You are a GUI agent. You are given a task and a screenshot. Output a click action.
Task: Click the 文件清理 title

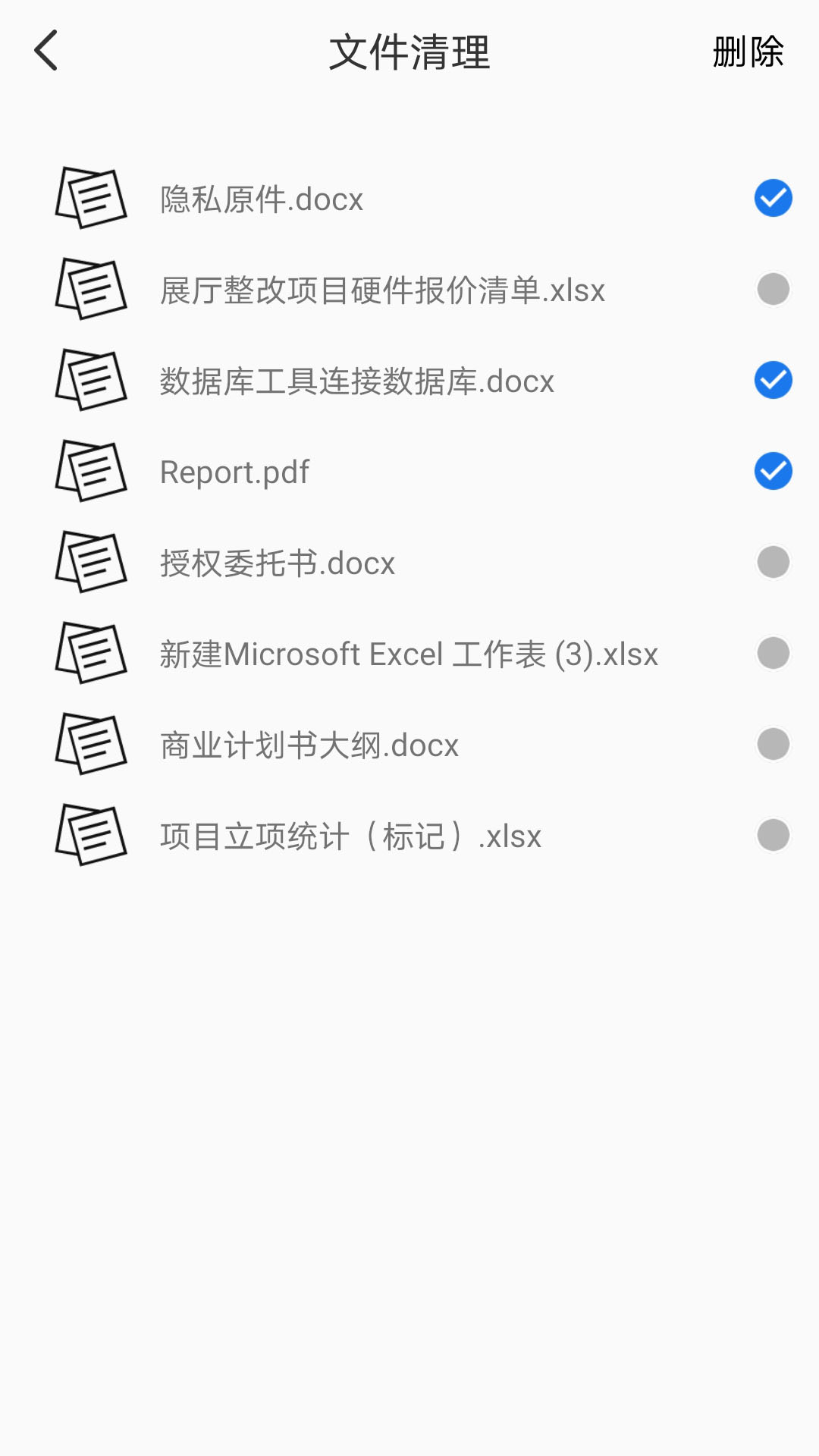(409, 53)
